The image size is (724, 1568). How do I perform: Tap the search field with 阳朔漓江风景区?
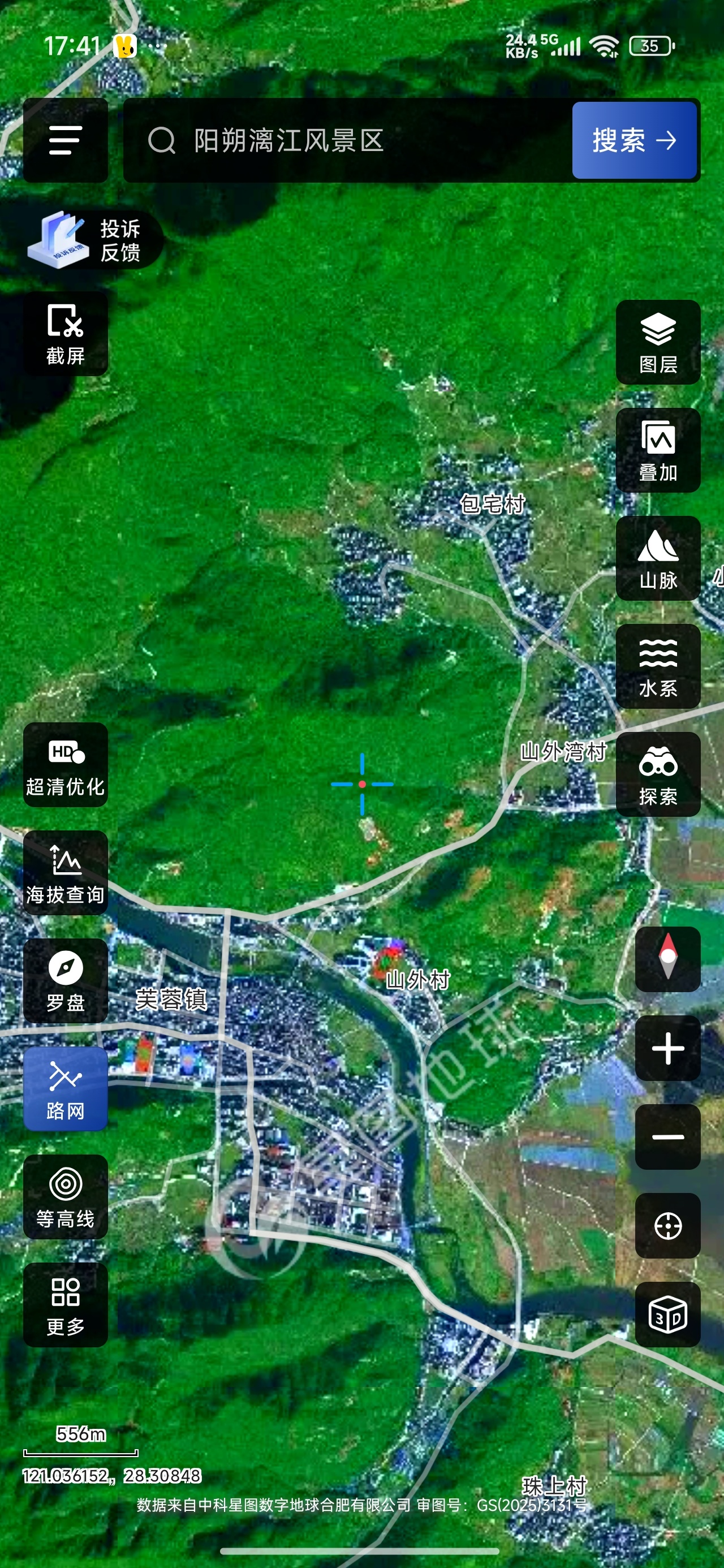[x=347, y=141]
